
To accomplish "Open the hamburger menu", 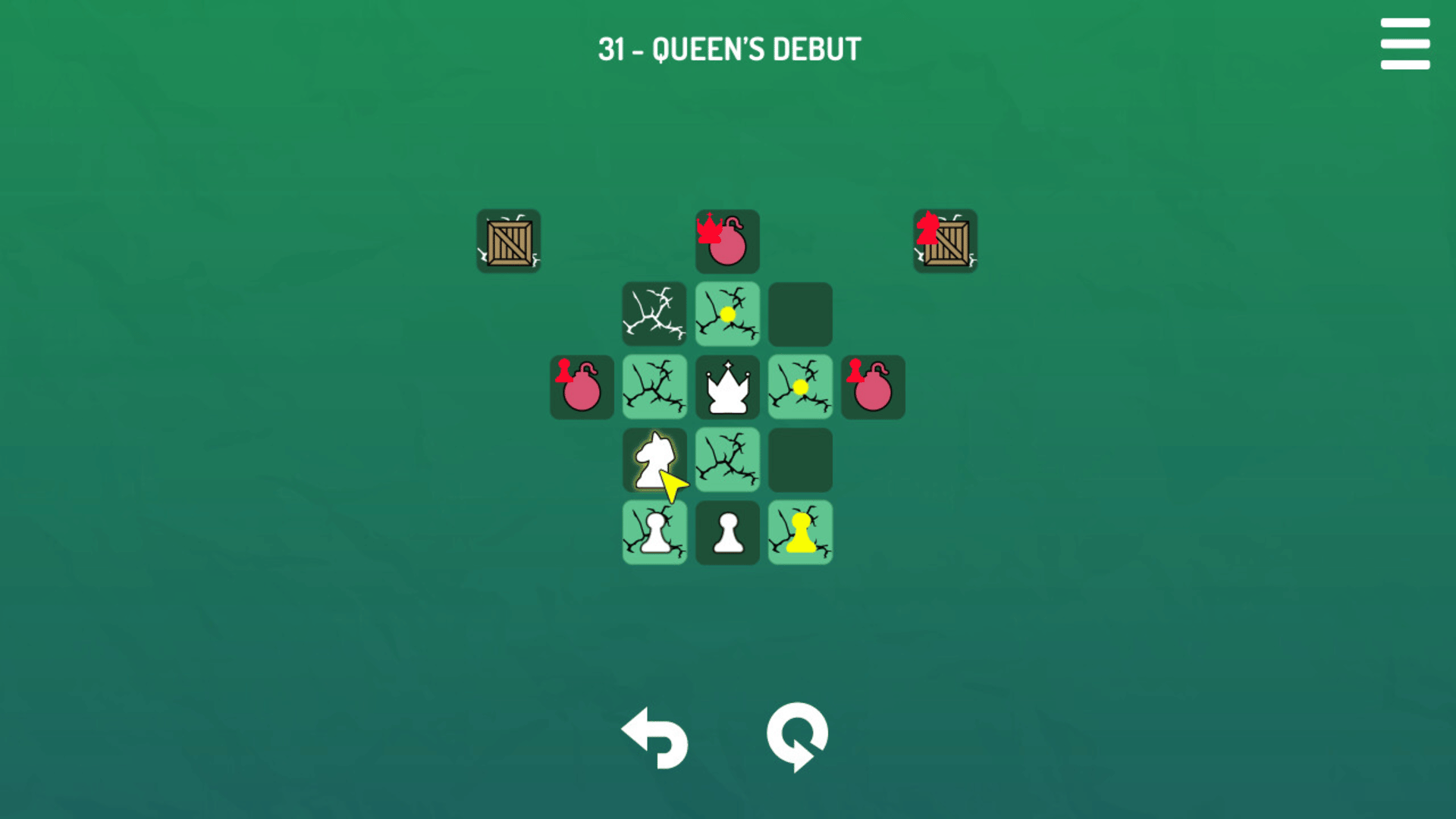I will [x=1404, y=44].
